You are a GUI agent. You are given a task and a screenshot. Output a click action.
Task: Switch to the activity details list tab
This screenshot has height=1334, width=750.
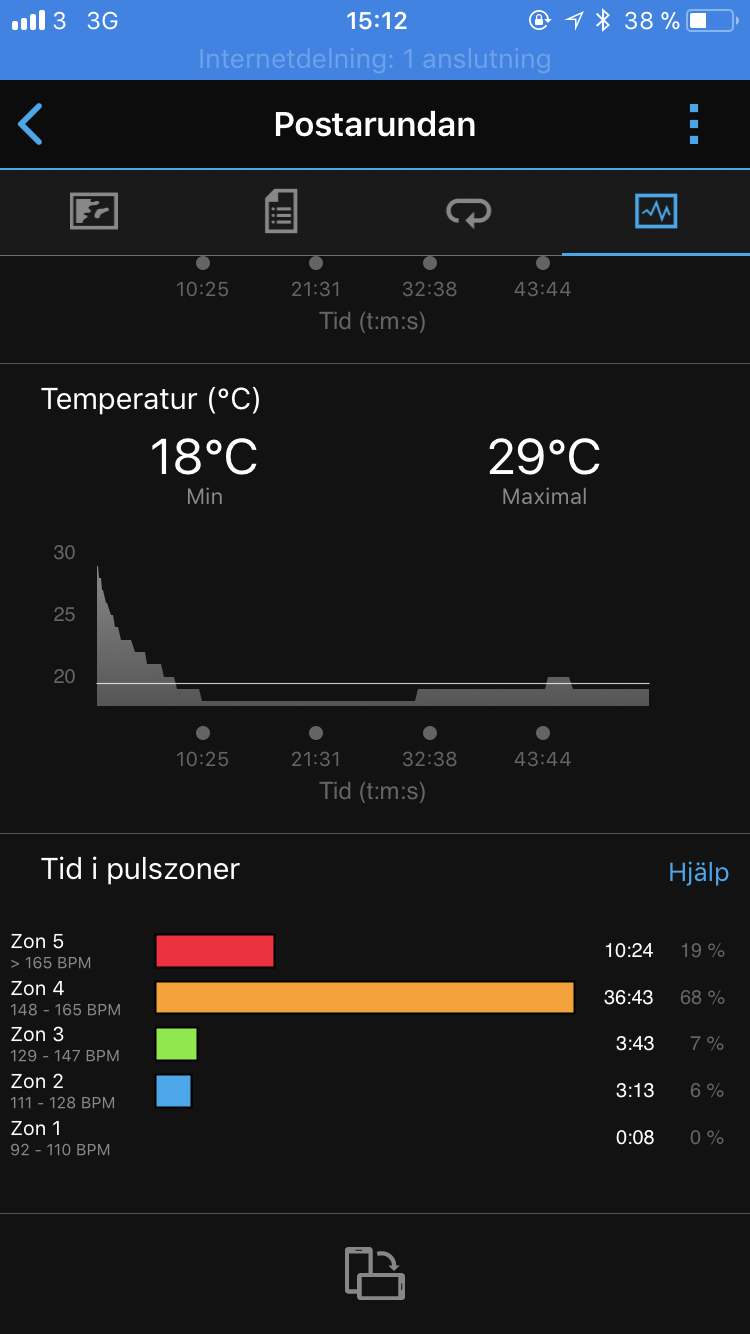pos(281,211)
